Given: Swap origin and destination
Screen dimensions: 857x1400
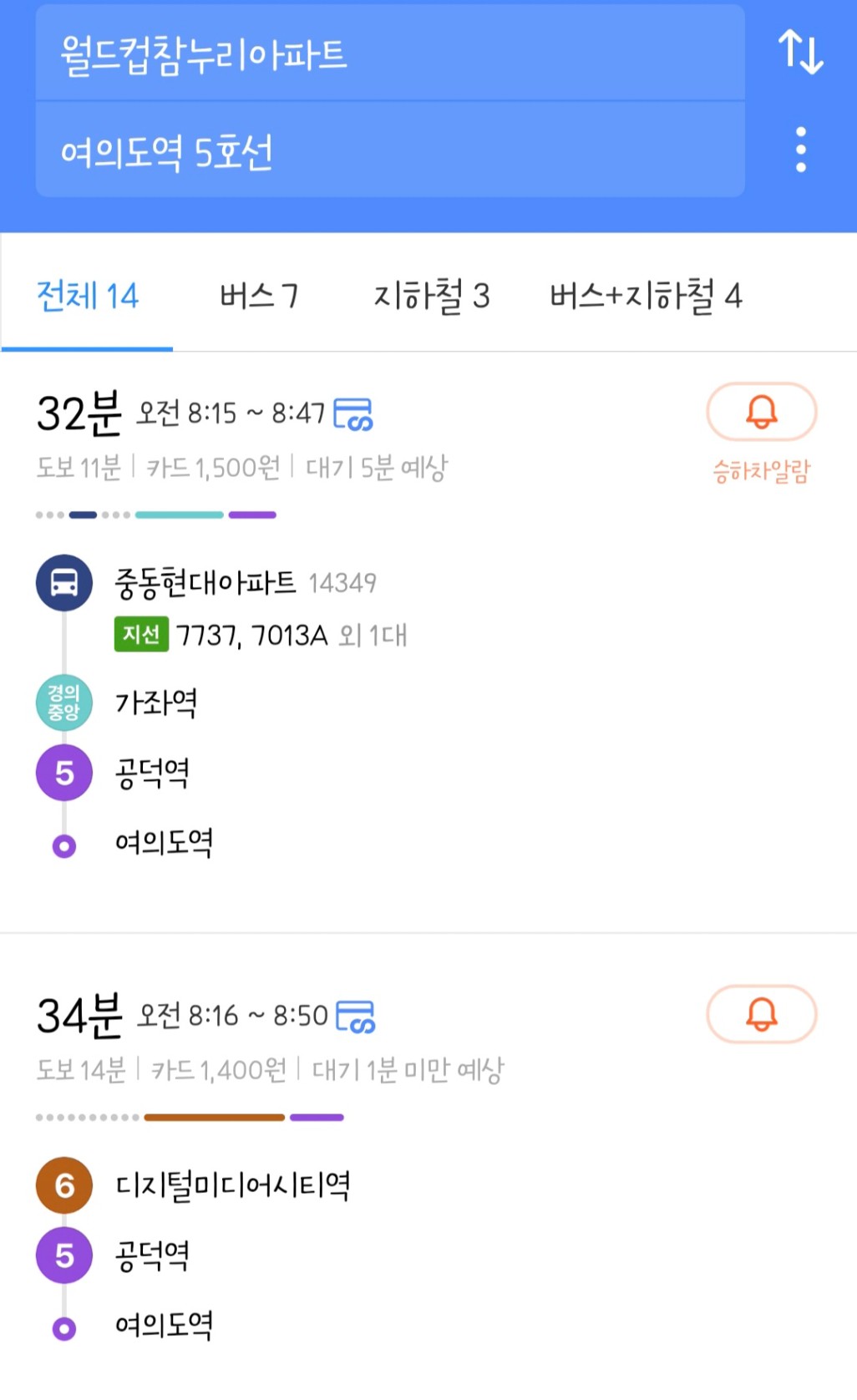Looking at the screenshot, I should 800,52.
